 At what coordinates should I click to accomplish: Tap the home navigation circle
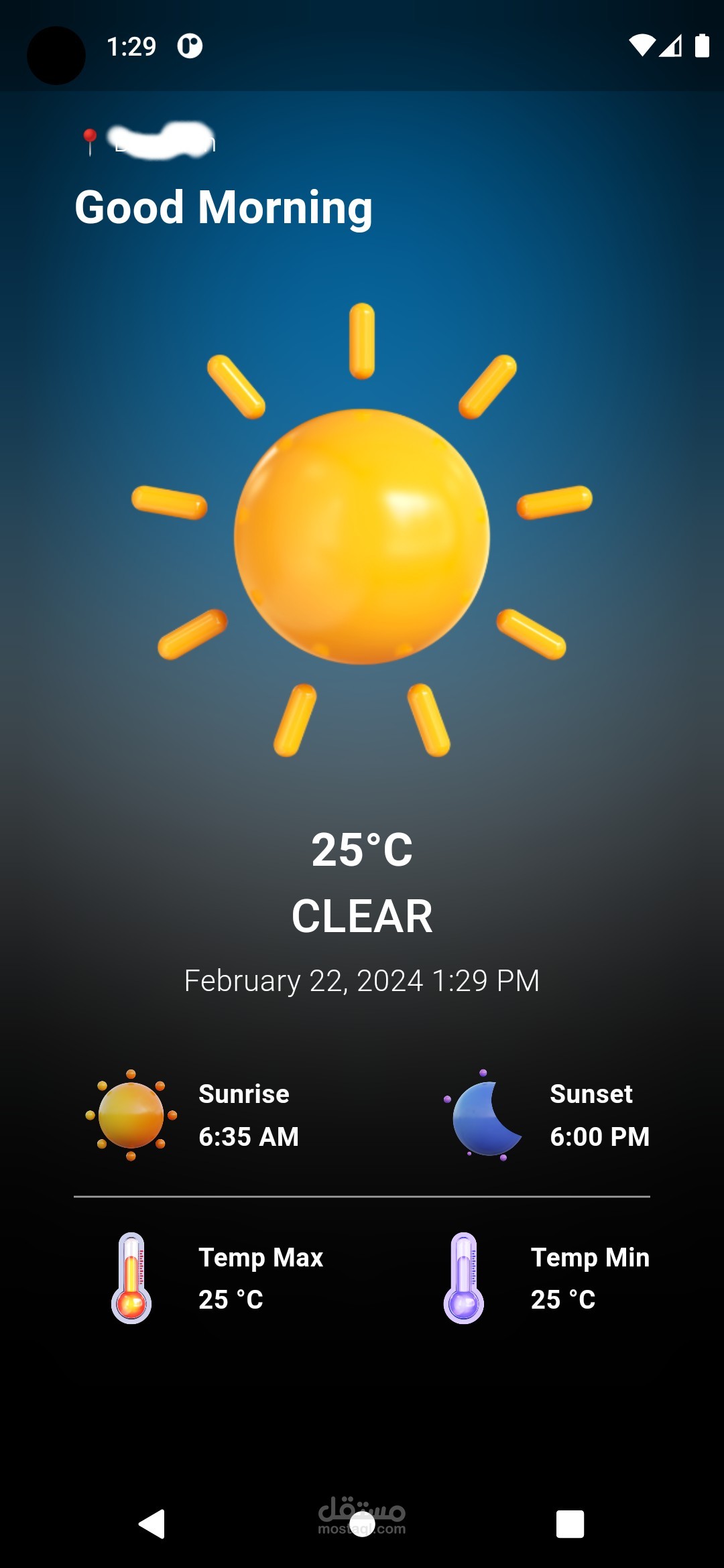(362, 1520)
